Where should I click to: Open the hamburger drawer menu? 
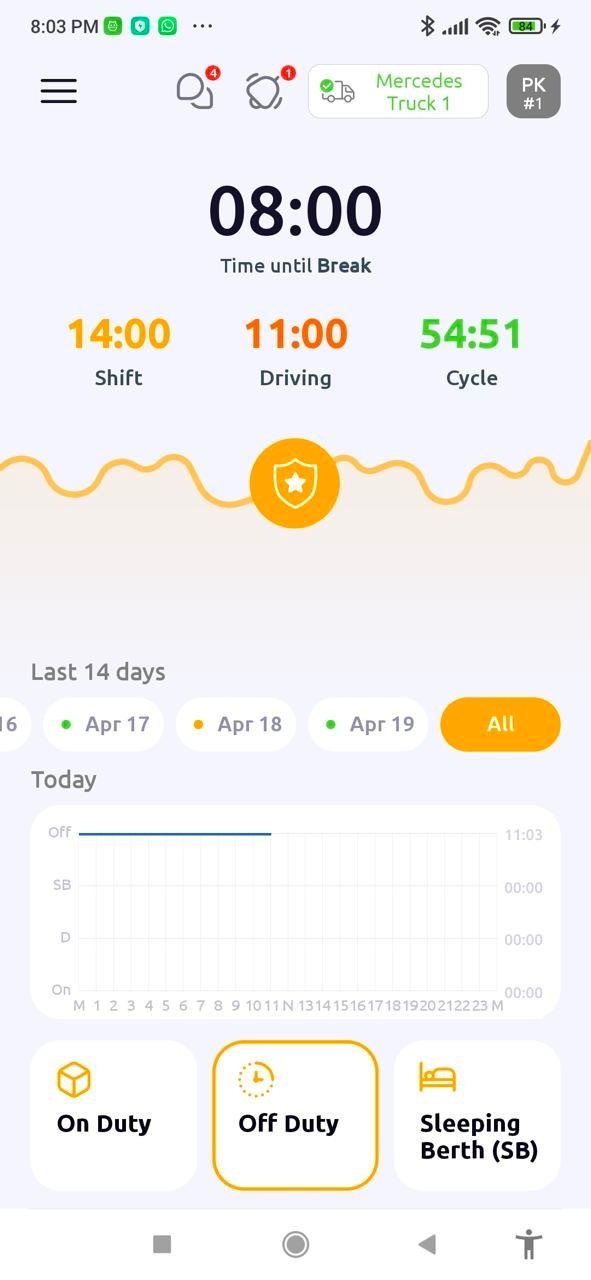[x=58, y=91]
